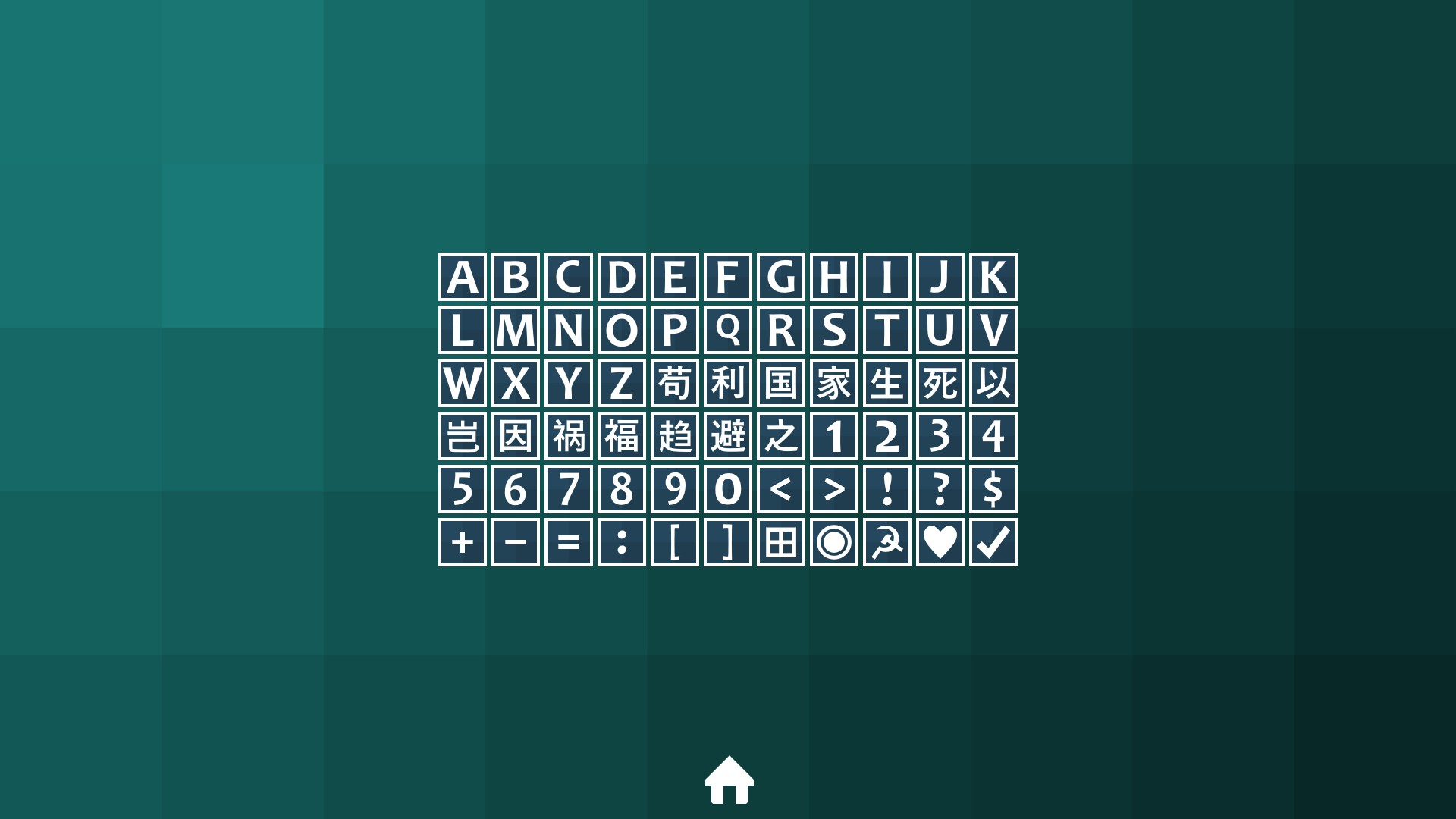Choose the exclamation mark tile

tap(887, 489)
